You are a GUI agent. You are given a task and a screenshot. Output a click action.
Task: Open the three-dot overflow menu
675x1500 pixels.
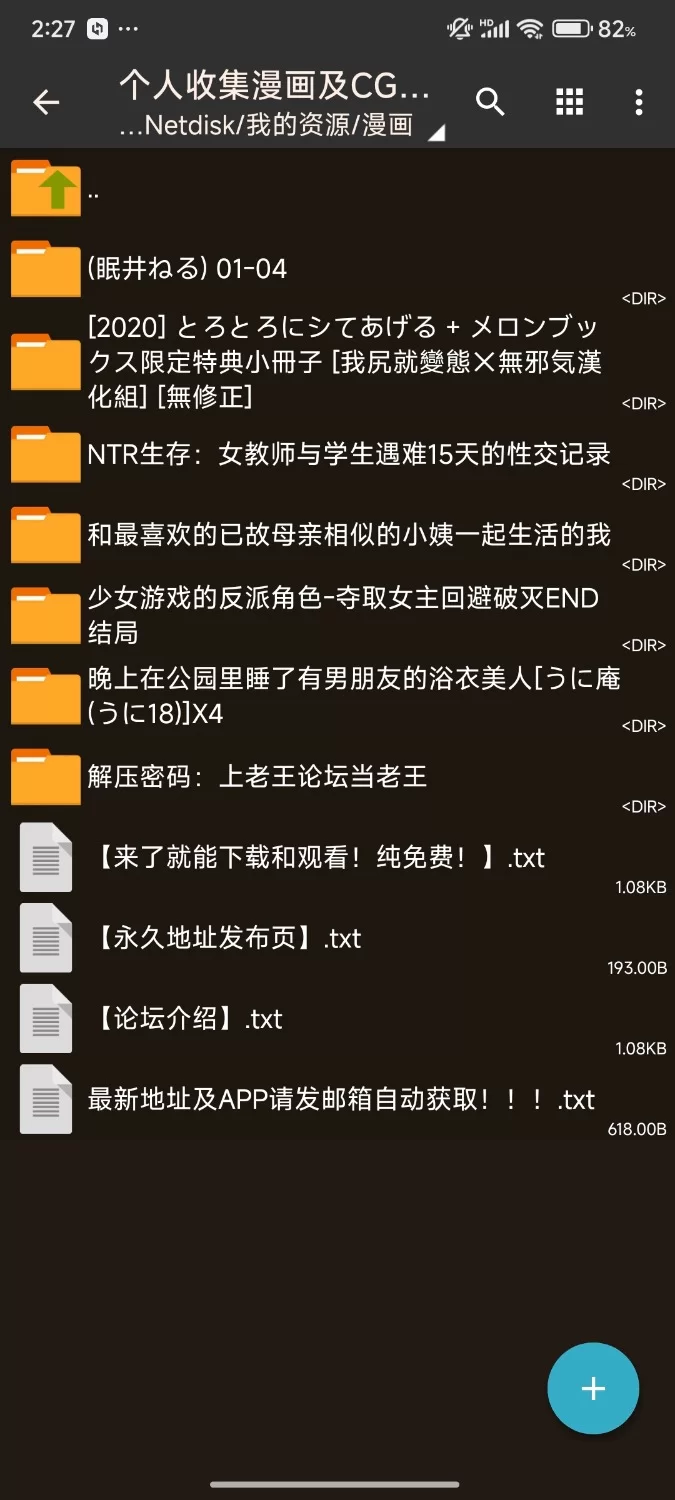click(x=638, y=102)
